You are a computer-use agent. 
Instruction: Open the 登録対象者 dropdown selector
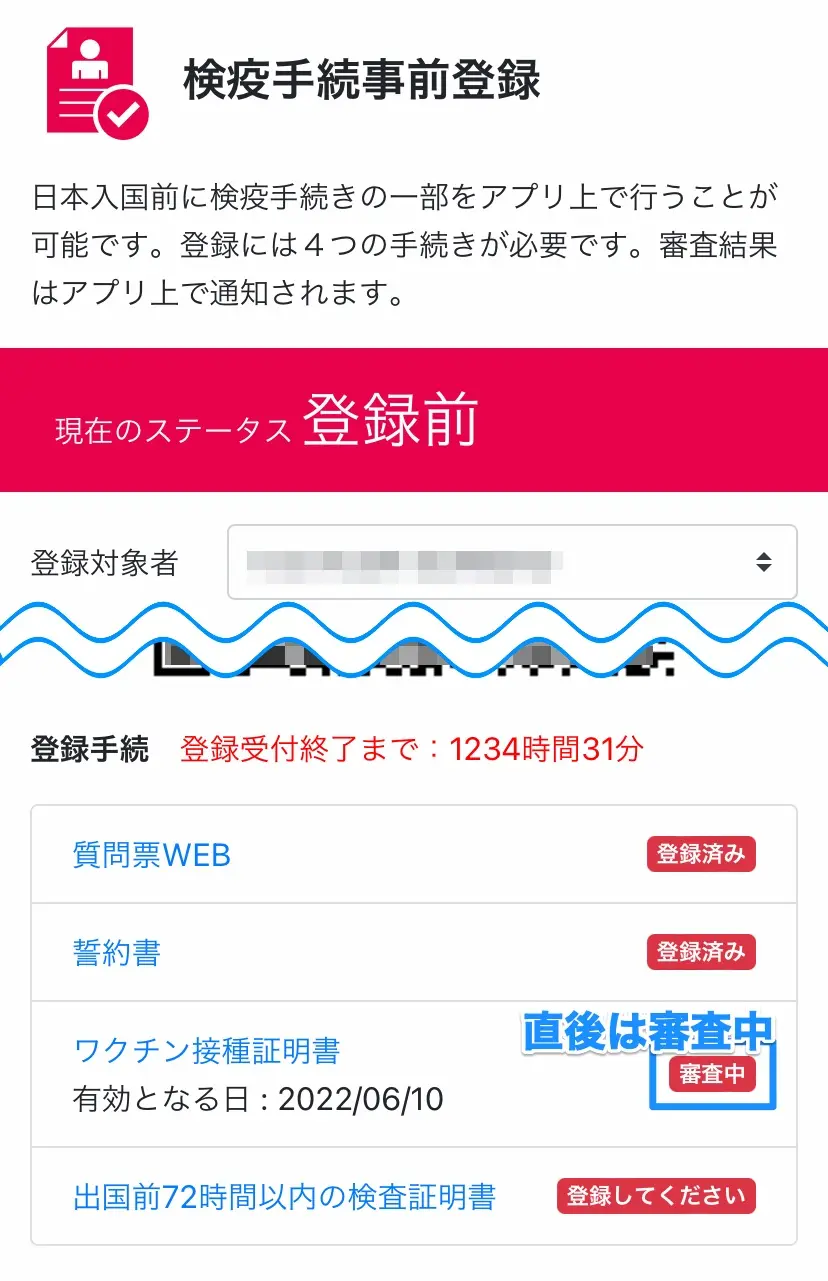[511, 562]
